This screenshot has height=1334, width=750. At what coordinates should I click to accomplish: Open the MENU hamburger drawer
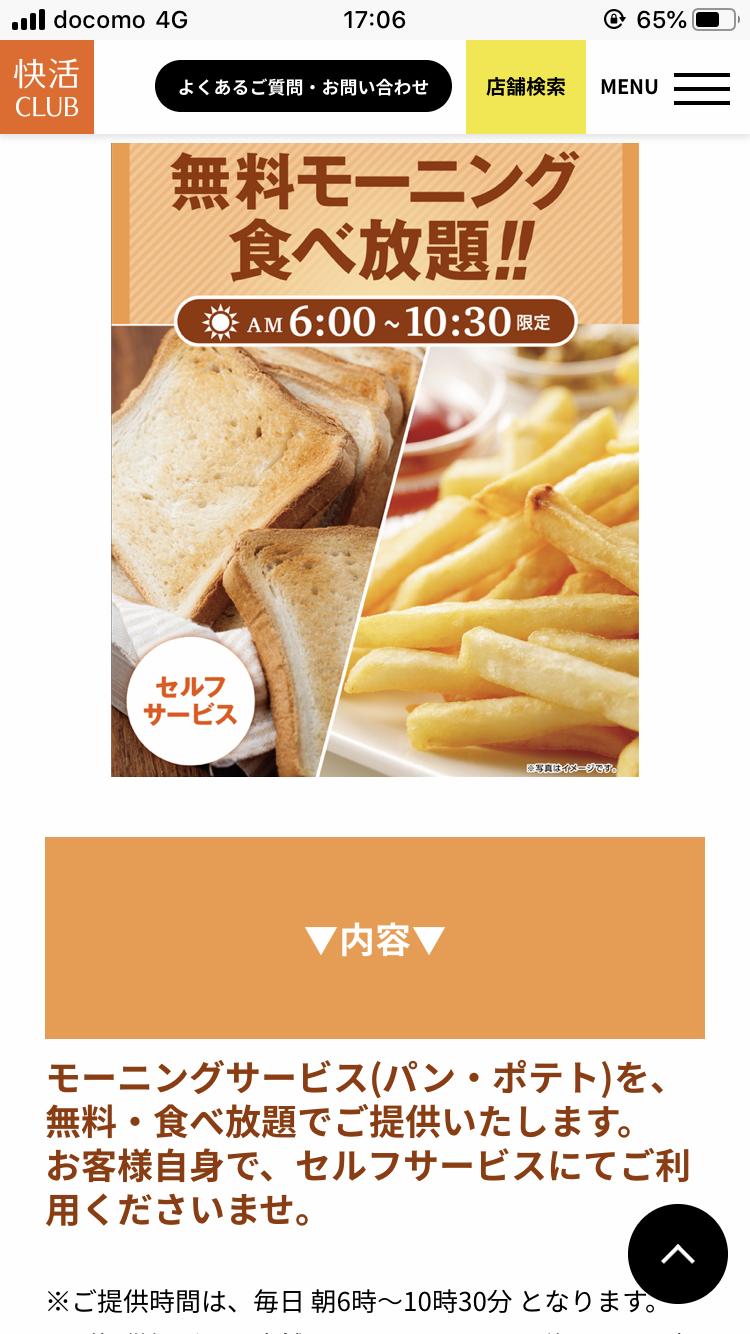coord(666,87)
